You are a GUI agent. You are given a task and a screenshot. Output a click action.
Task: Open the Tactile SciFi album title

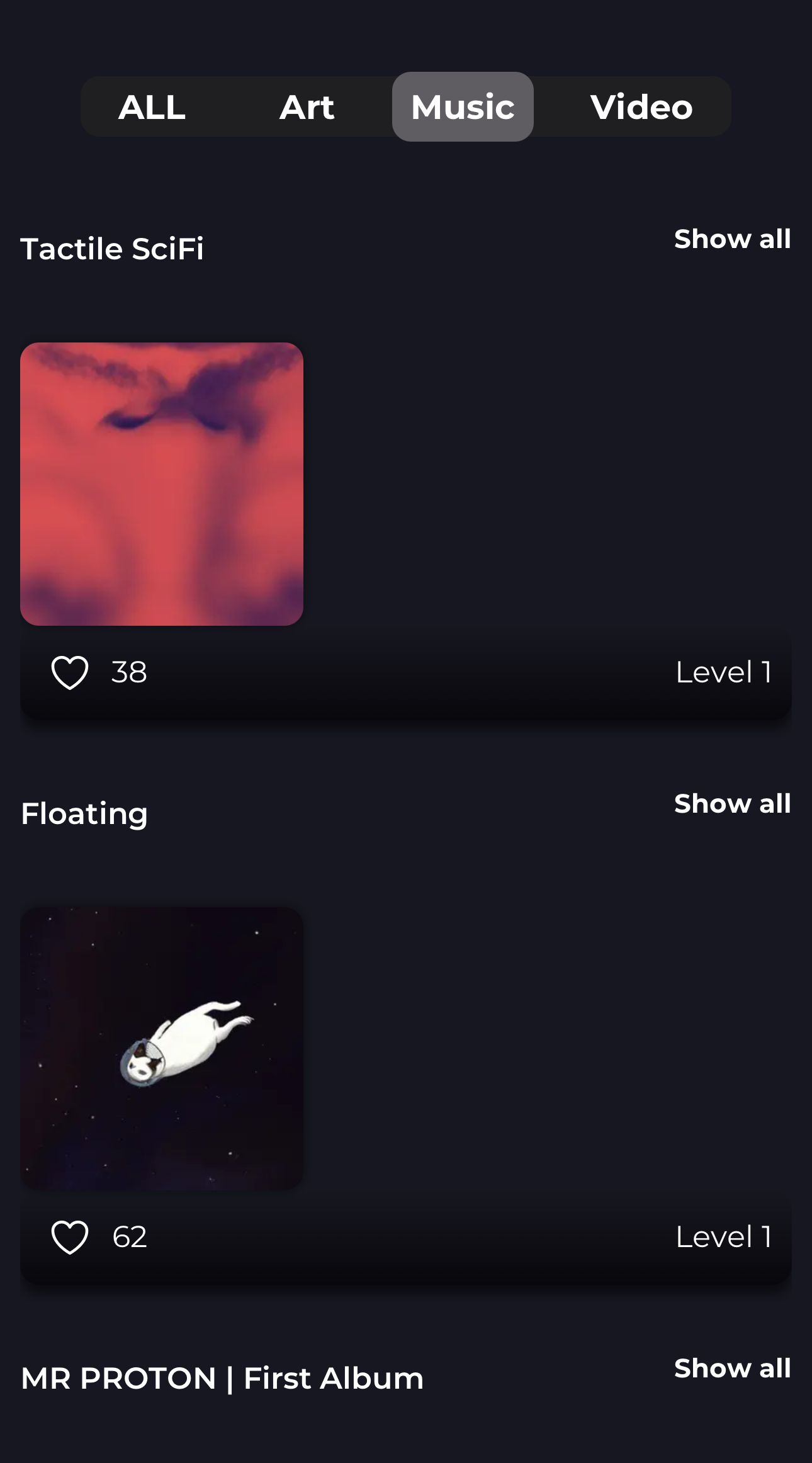tap(113, 248)
